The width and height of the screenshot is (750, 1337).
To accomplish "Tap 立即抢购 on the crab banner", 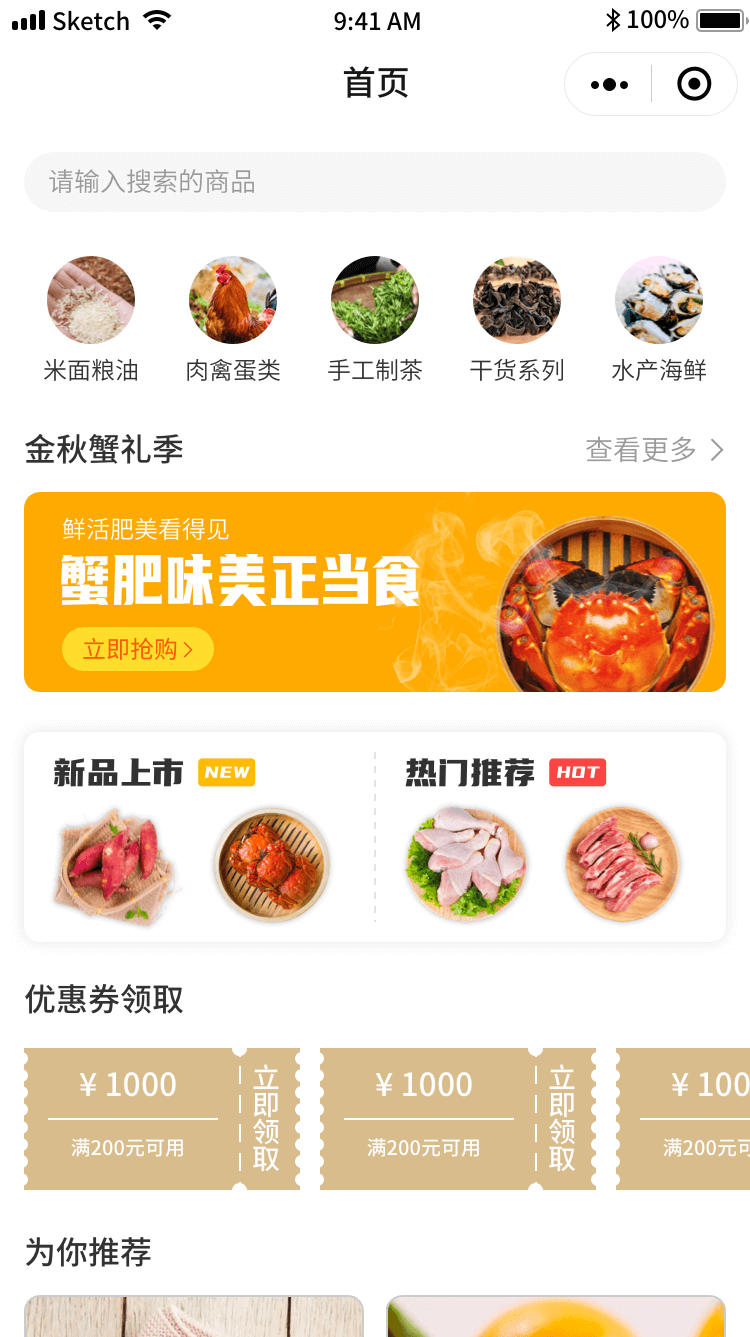I will click(x=138, y=649).
